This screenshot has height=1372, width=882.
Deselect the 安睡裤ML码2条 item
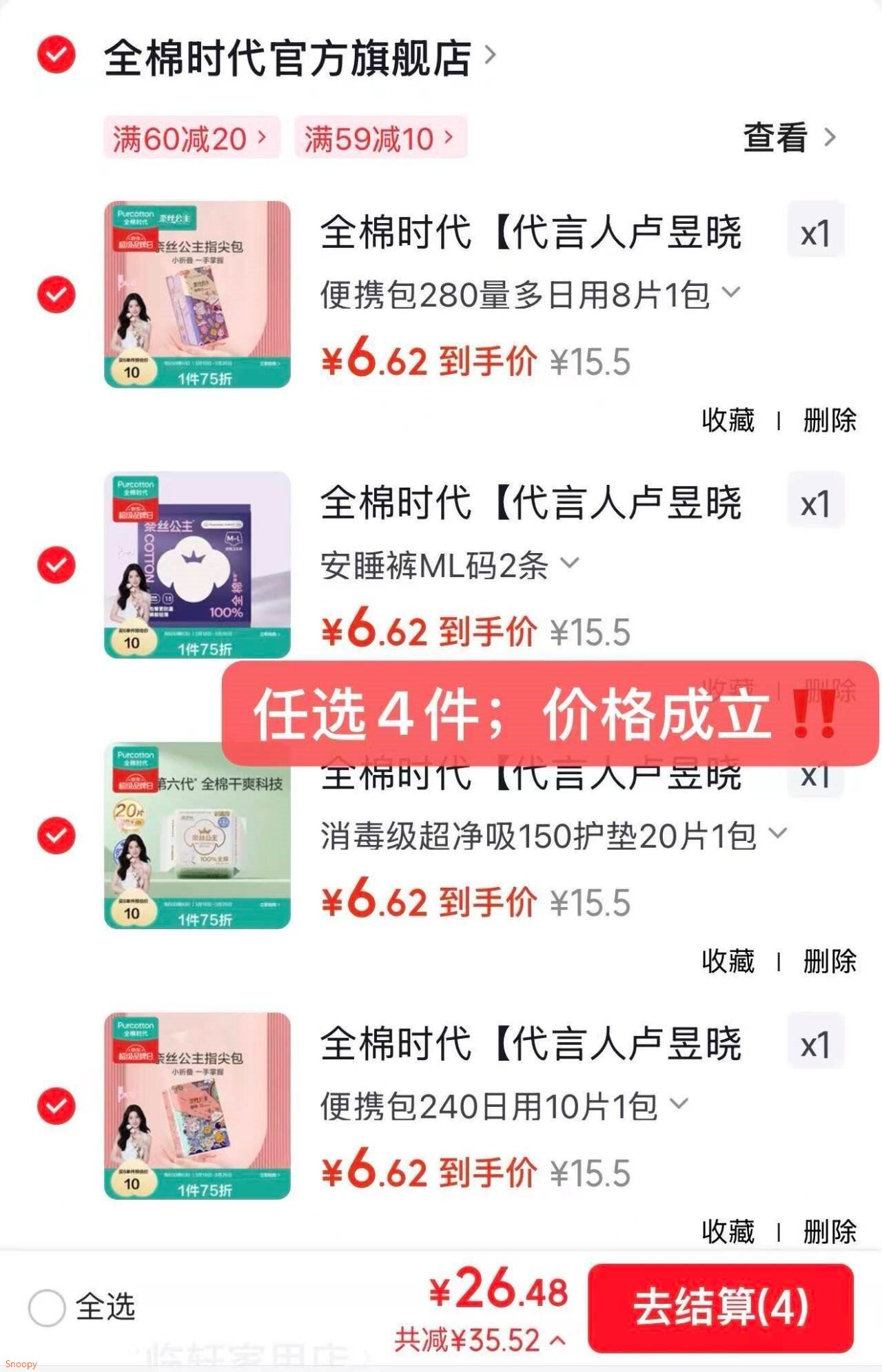coord(56,565)
